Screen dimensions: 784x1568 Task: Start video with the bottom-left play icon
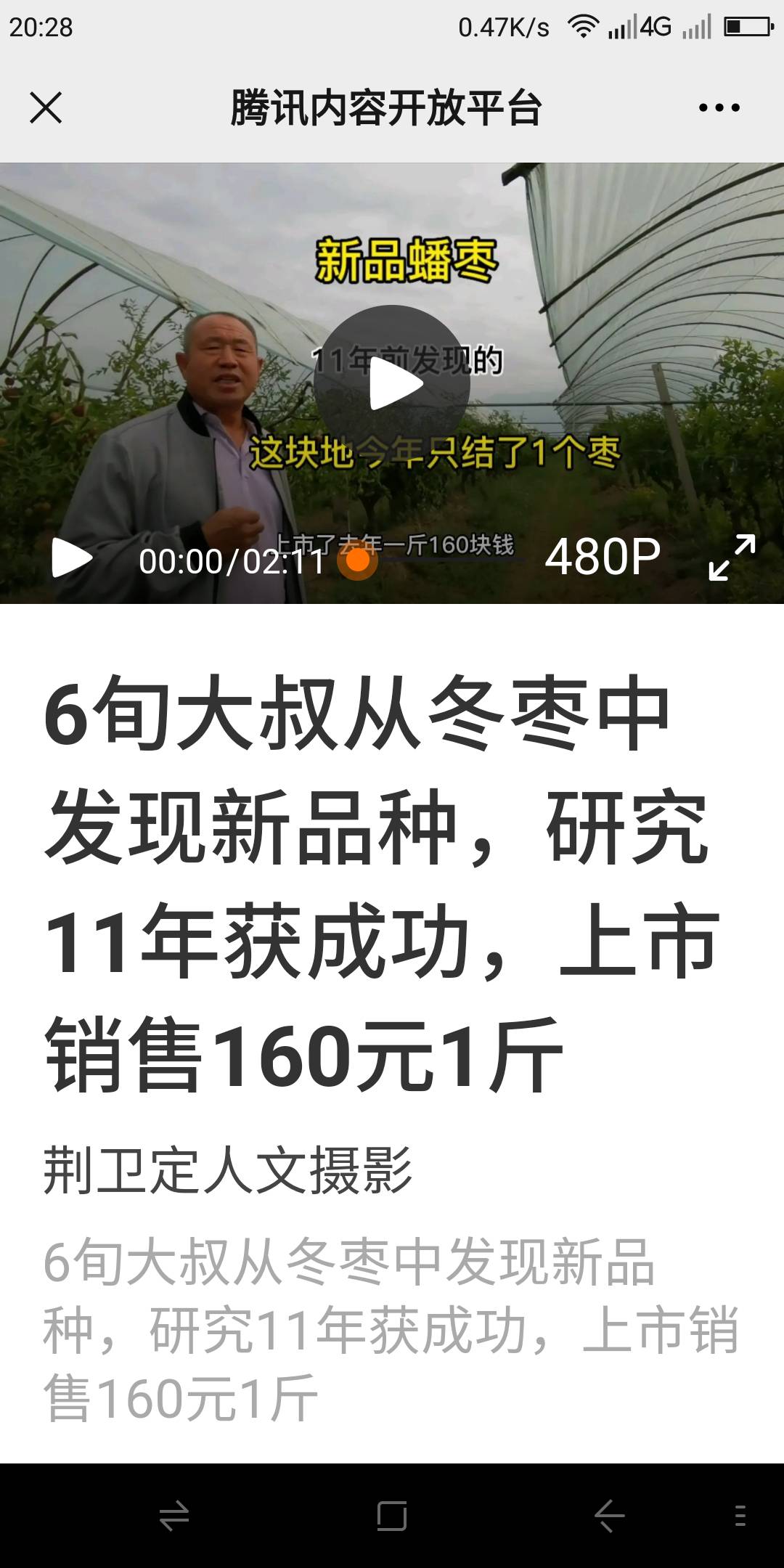click(71, 559)
